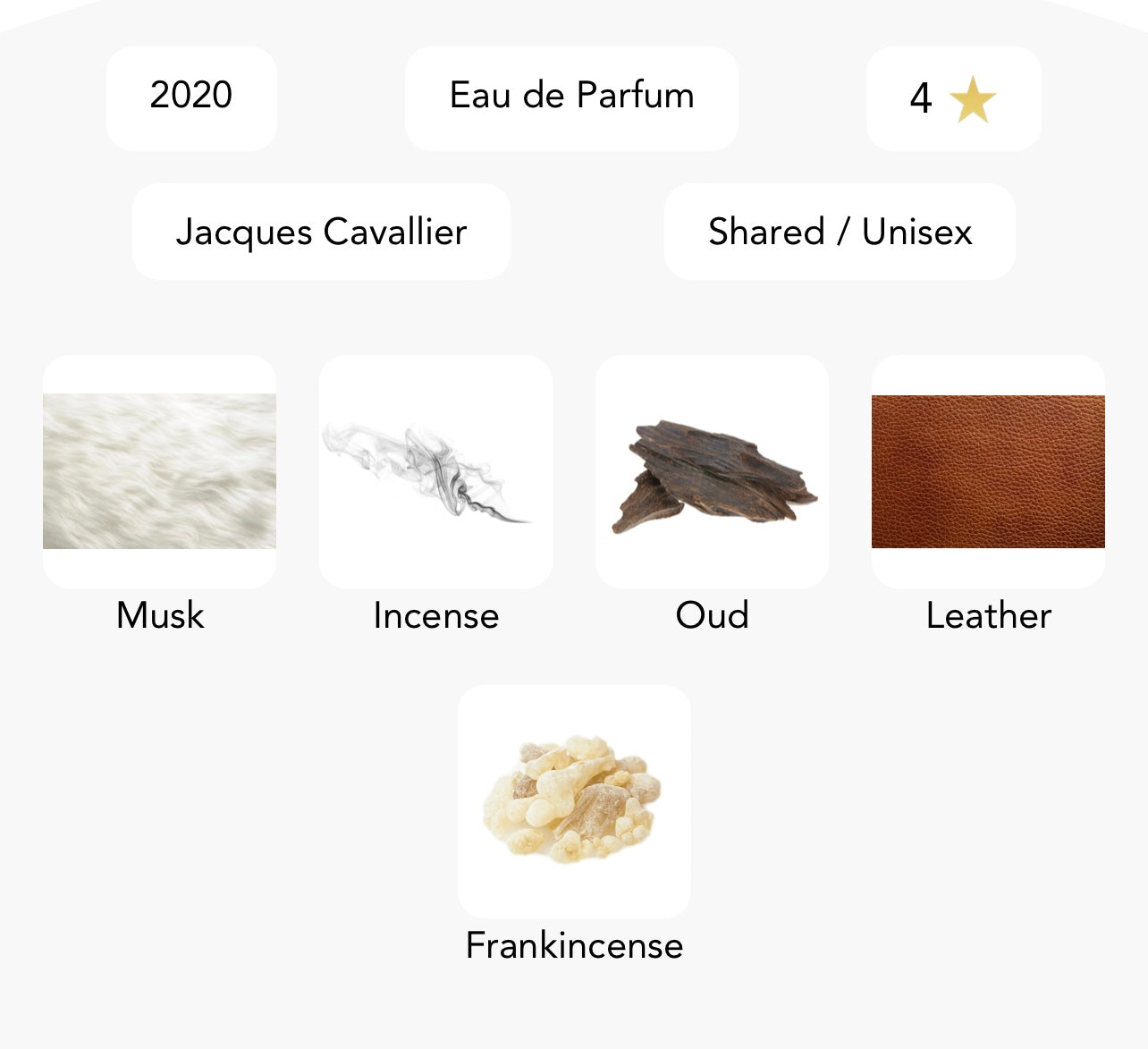Select the Eau de Parfum chip
The width and height of the screenshot is (1148, 1049).
[571, 97]
